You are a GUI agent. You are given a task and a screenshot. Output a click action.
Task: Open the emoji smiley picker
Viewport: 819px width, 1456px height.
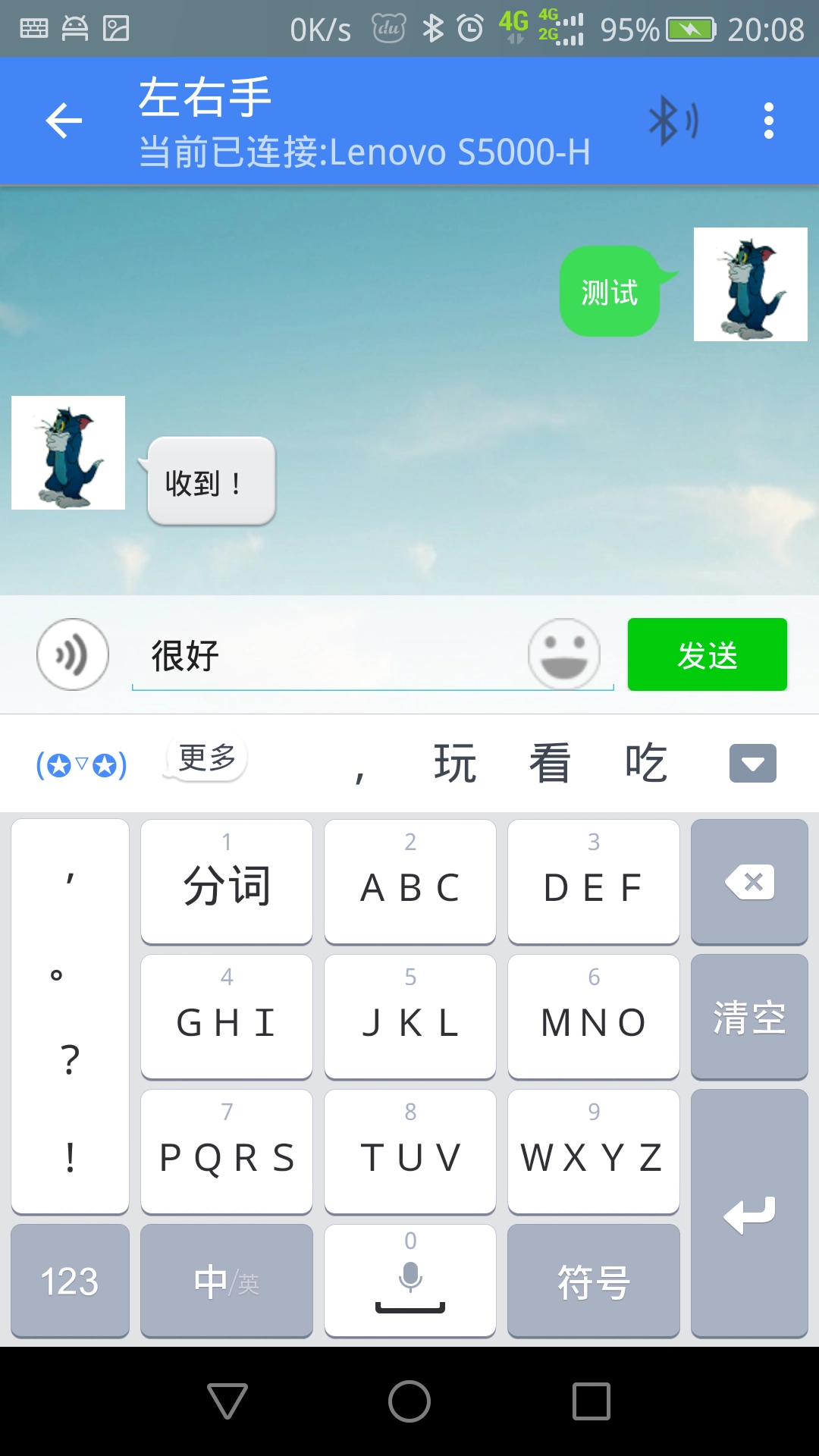564,654
